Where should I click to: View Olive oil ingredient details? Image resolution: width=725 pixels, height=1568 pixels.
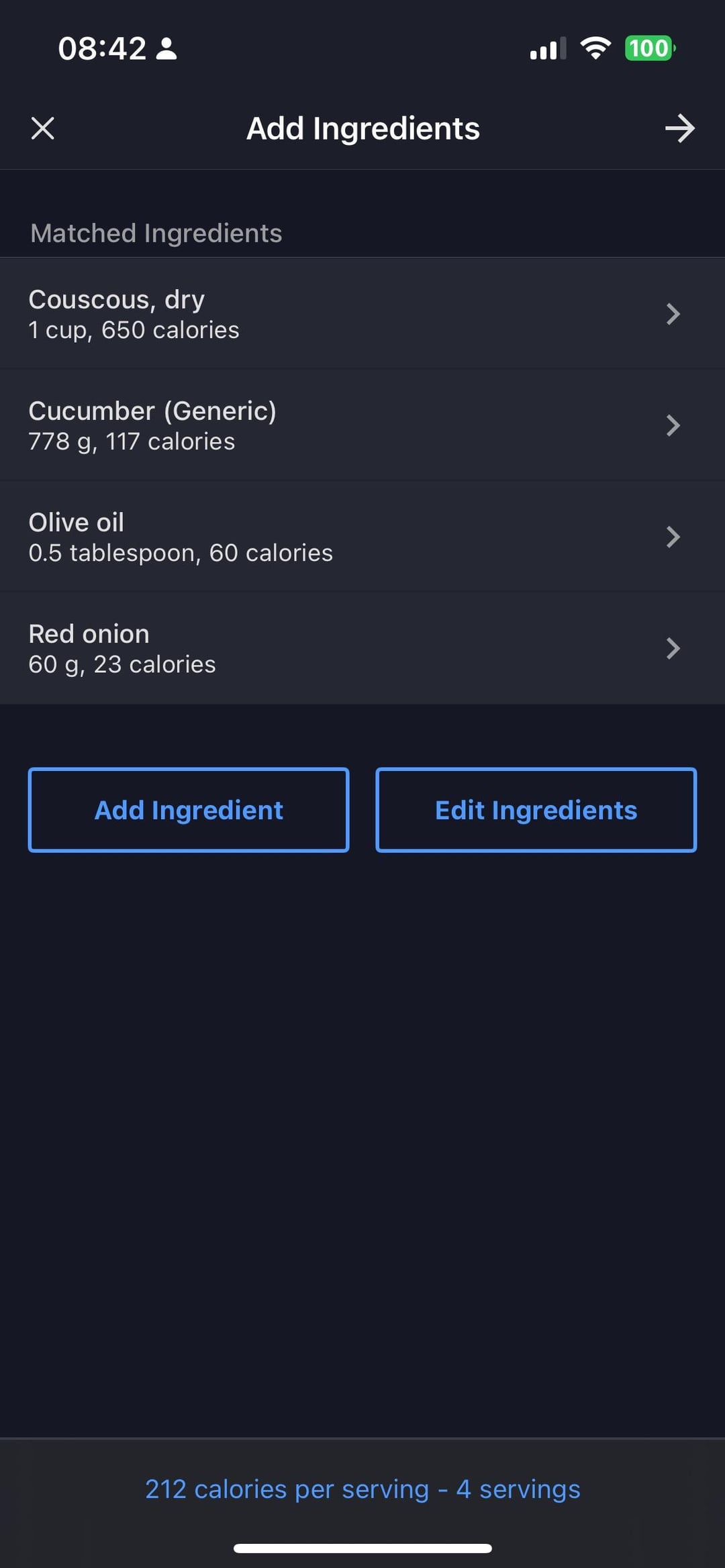tap(362, 537)
